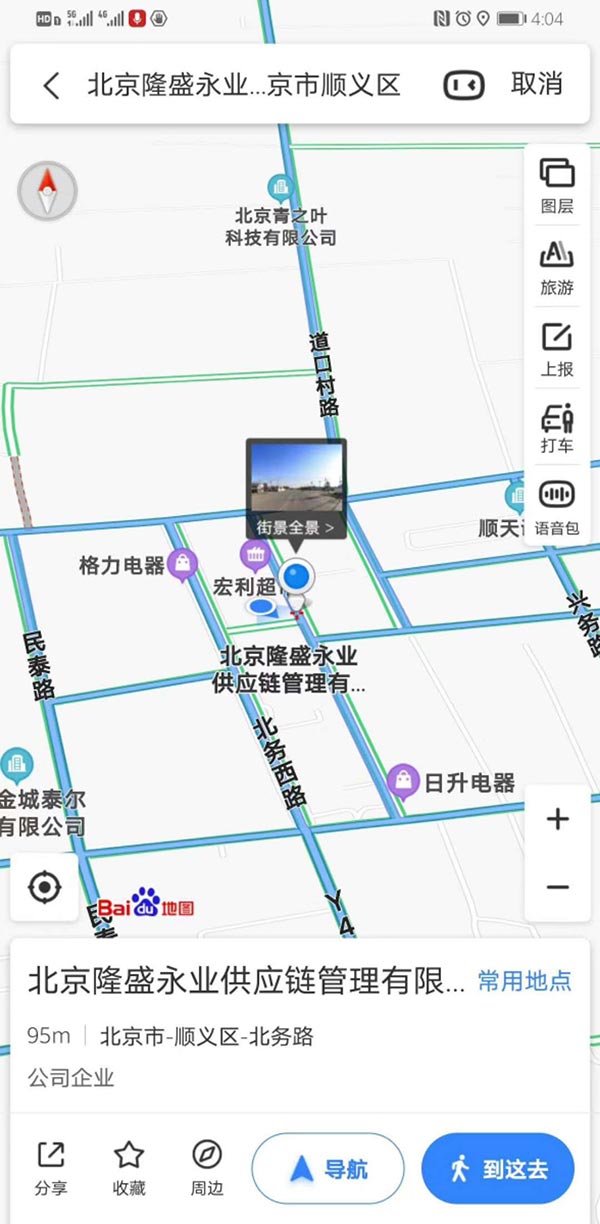Open the 旅游 travel map option
Image resolution: width=600 pixels, height=1224 pixels.
tap(557, 267)
